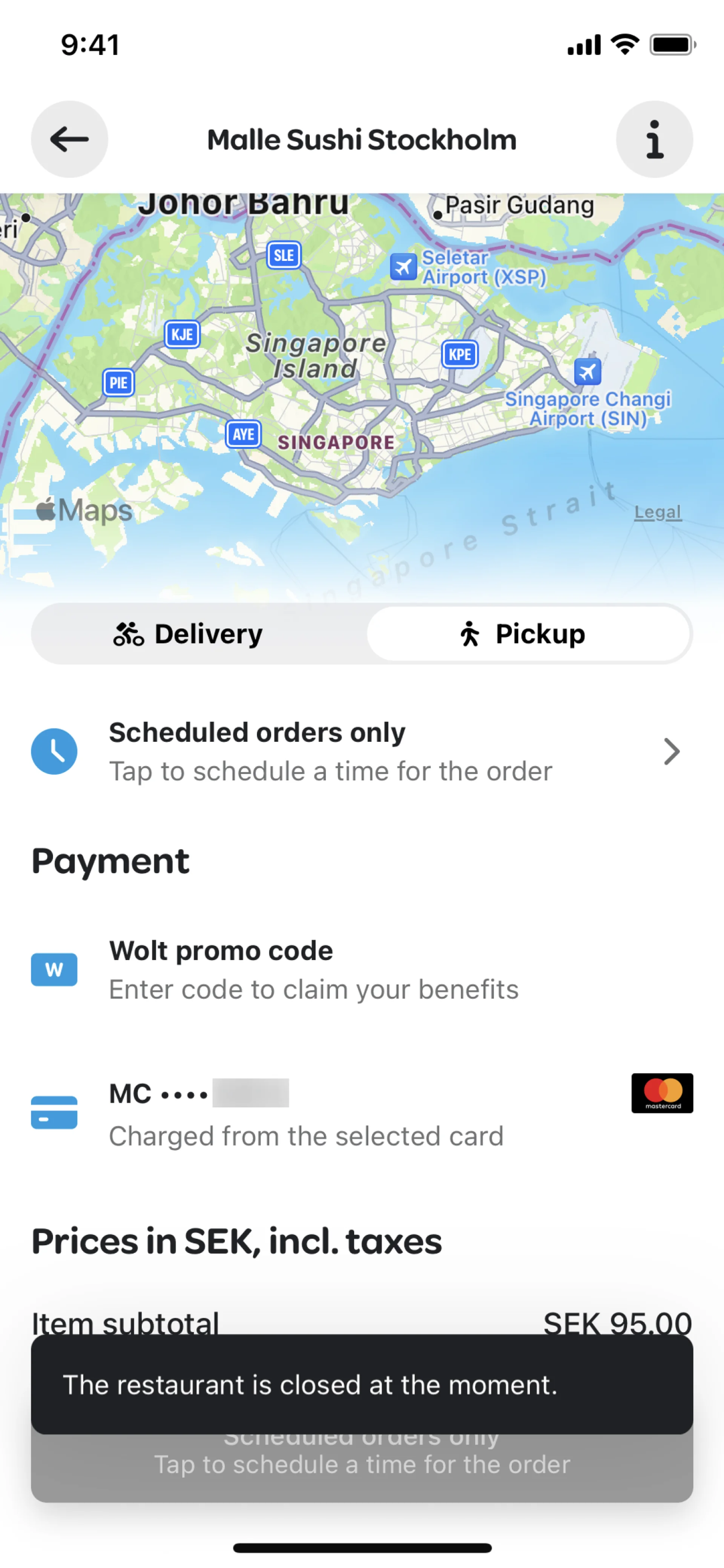Select the Pickup option
The image size is (724, 1568).
528,634
